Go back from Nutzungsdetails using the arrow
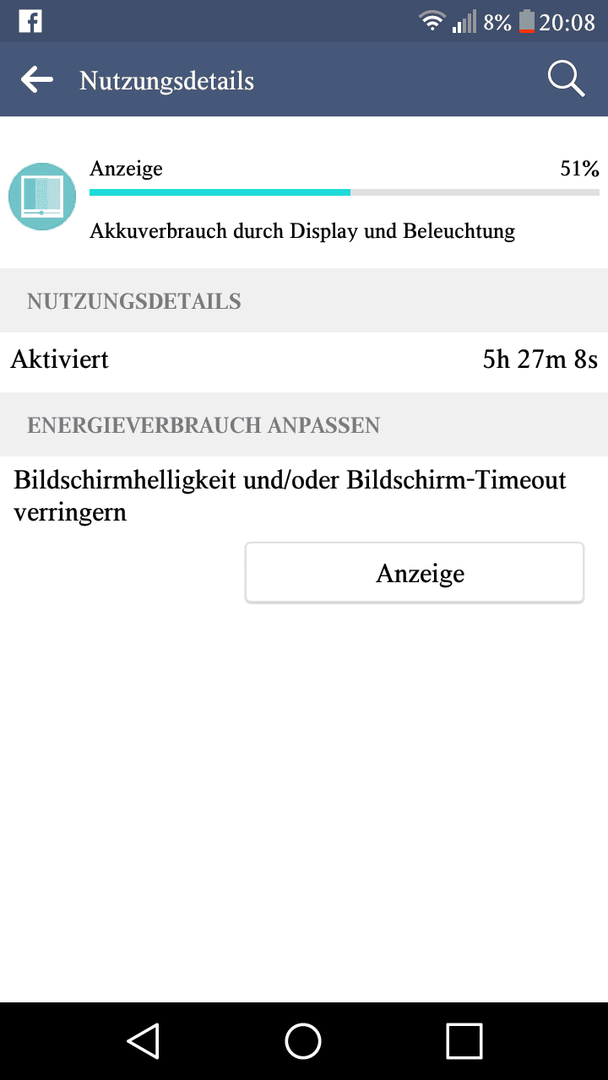Screen dimensions: 608x1080 (x=36, y=80)
